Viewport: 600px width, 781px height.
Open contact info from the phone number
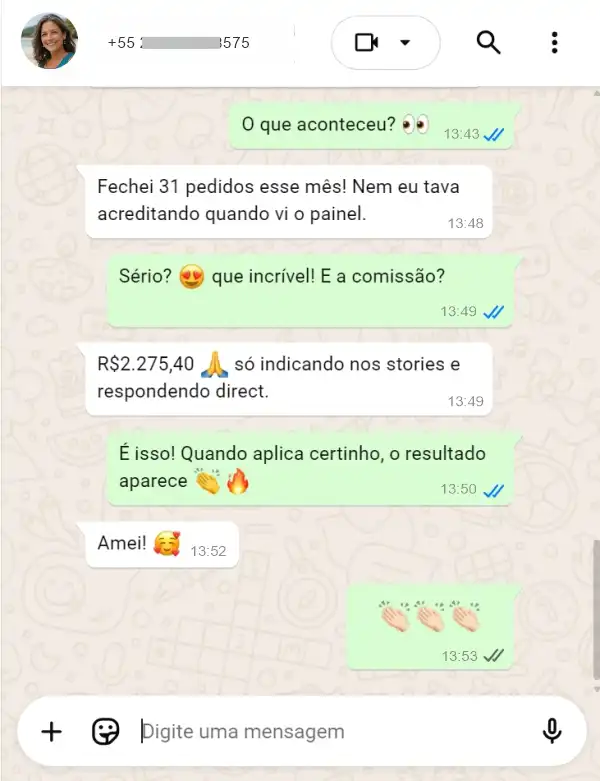[x=179, y=43]
